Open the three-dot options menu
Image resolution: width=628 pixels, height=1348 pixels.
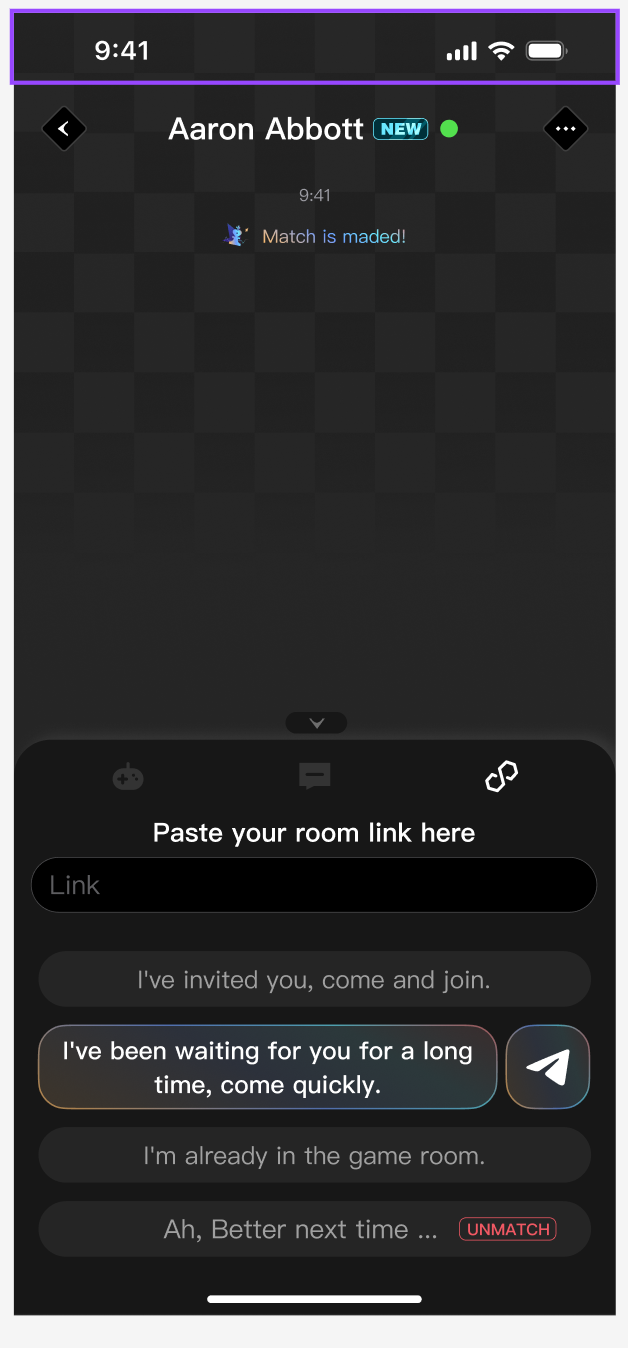[565, 129]
